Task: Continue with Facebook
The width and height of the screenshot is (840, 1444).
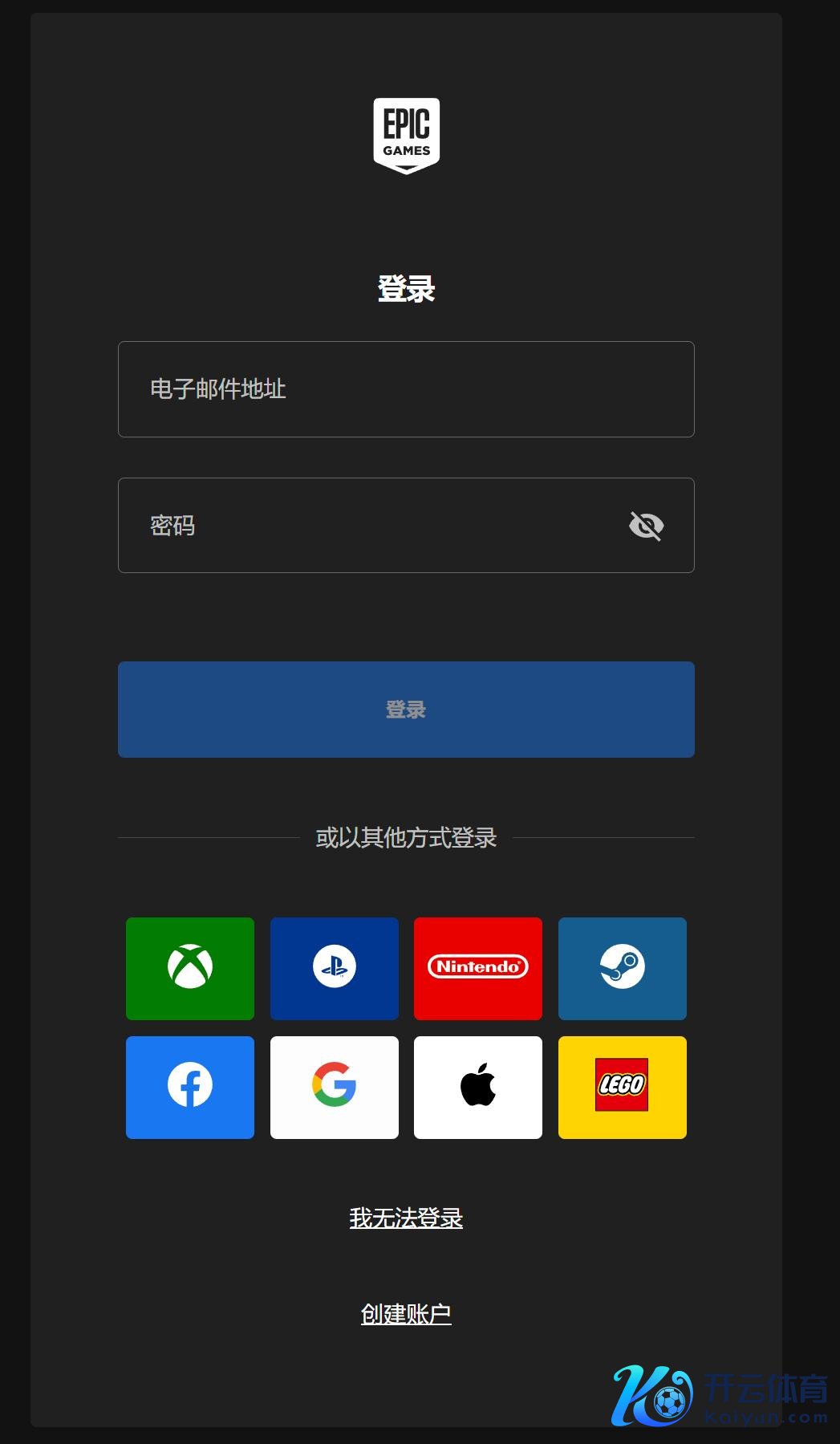Action: [x=190, y=1087]
